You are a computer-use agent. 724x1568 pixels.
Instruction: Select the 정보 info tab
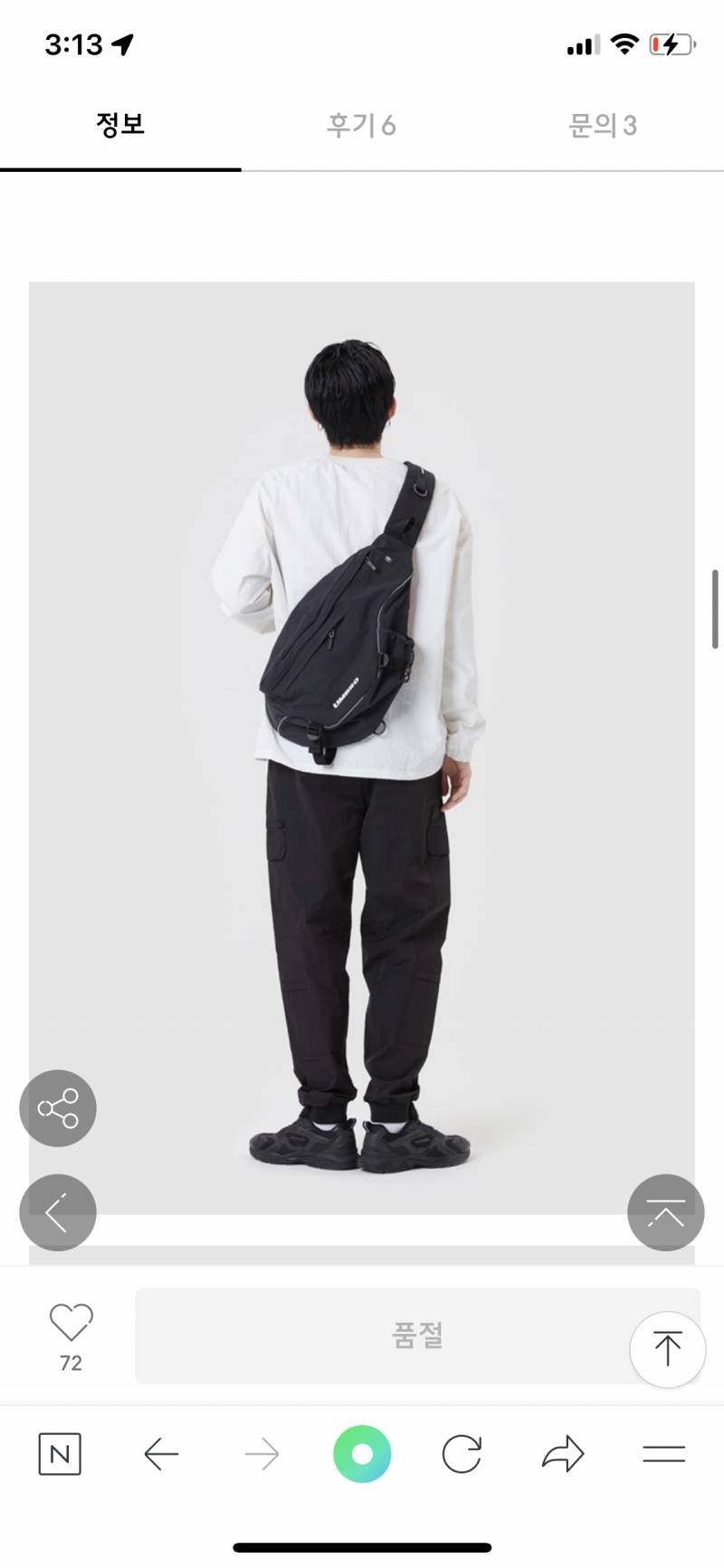click(x=120, y=125)
